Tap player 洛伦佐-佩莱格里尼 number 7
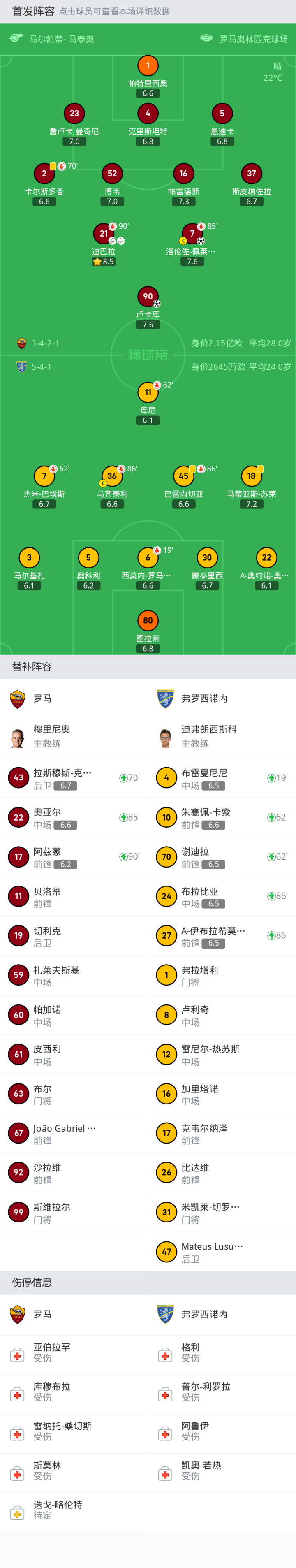Image resolution: width=296 pixels, height=1568 pixels. (192, 234)
